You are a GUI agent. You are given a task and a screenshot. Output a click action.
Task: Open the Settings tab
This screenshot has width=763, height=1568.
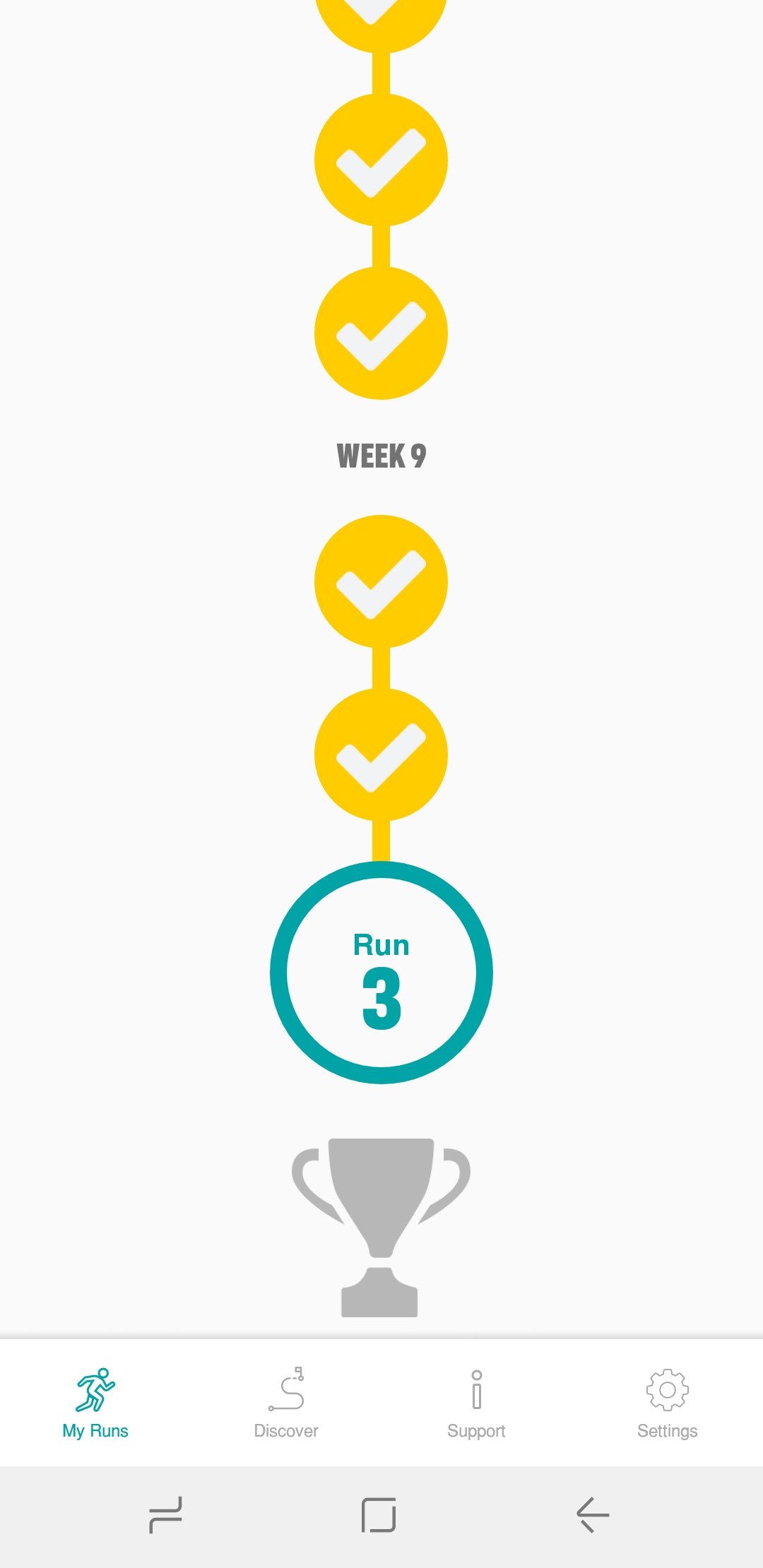click(x=667, y=1403)
